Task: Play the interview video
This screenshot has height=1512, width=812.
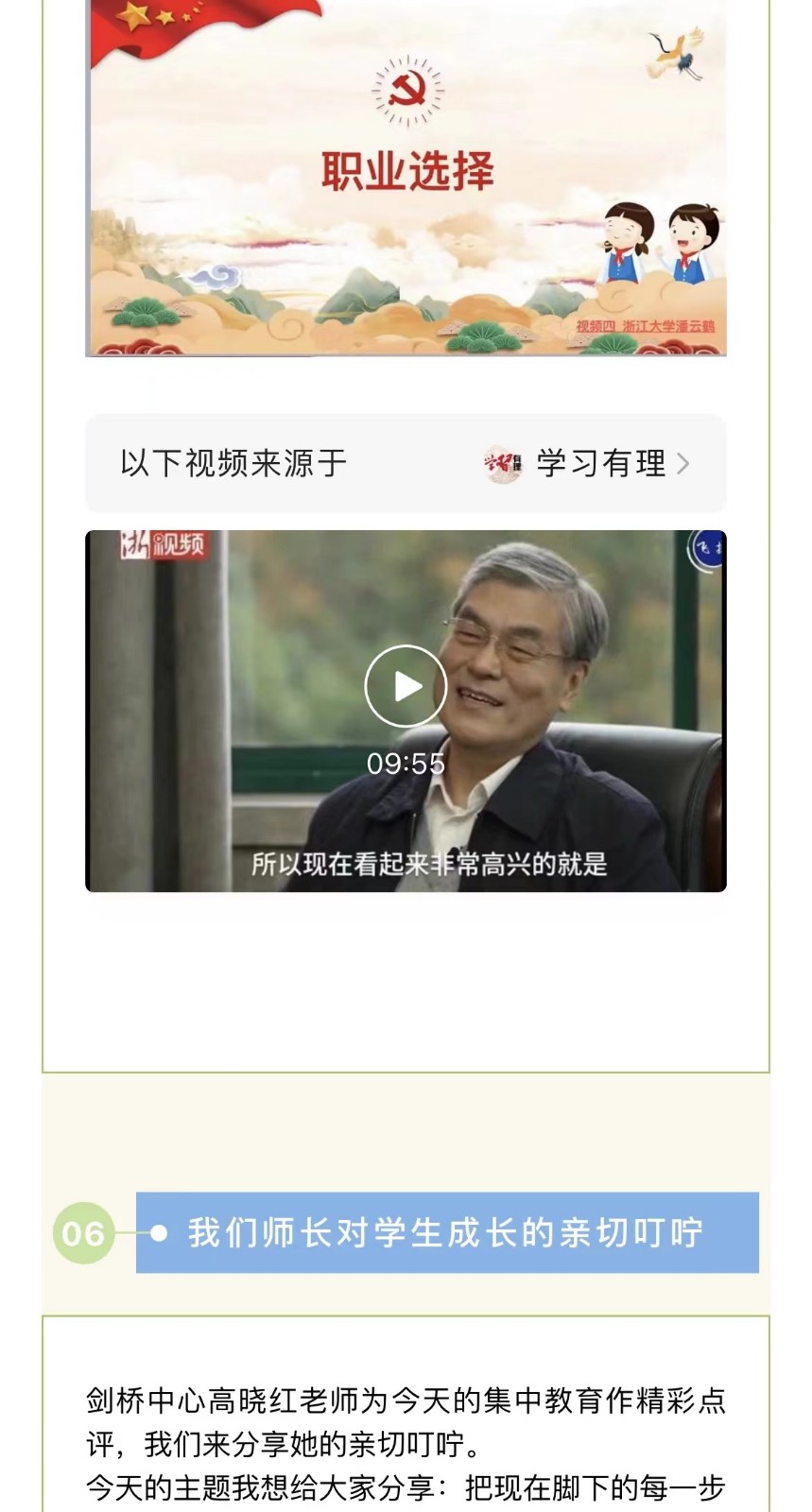Action: pyautogui.click(x=406, y=687)
